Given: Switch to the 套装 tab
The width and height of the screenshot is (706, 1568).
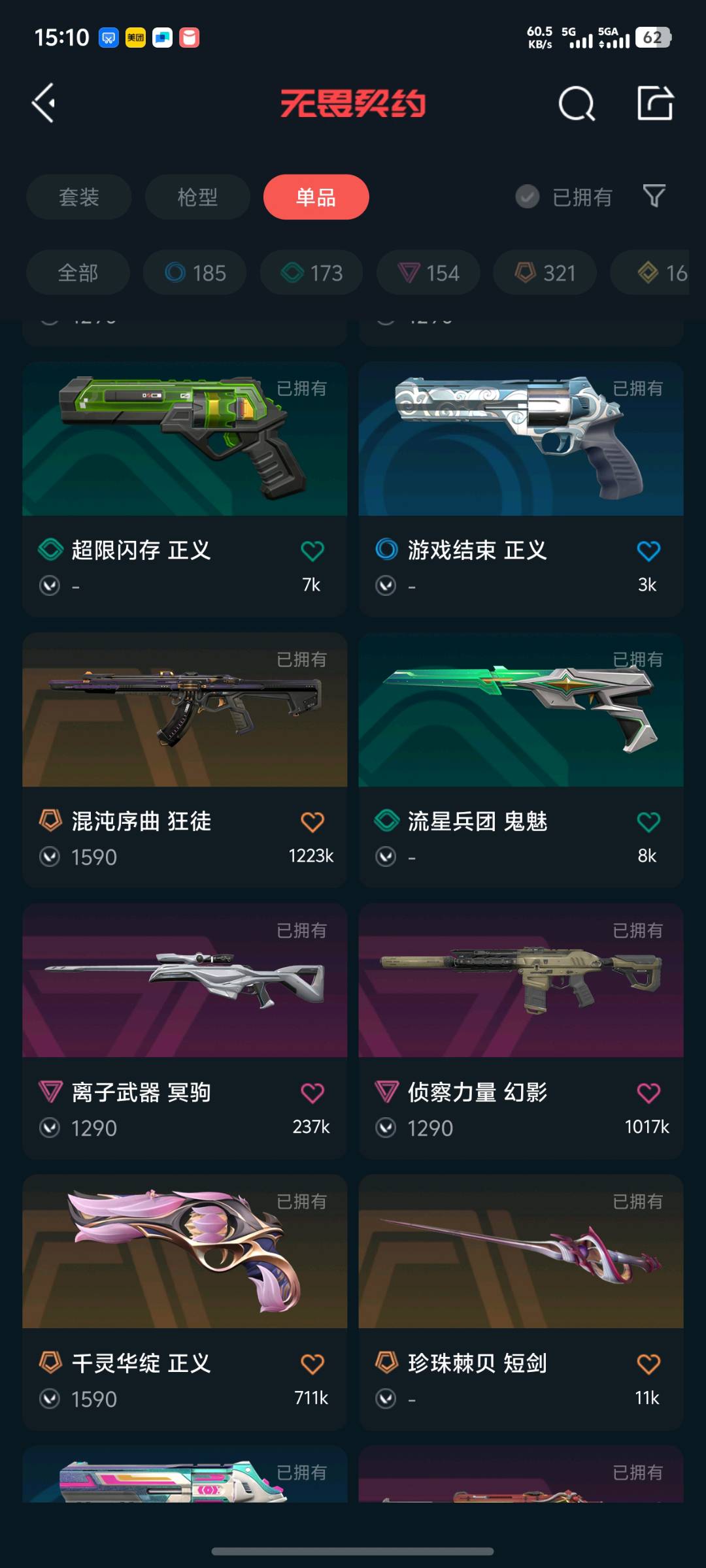Looking at the screenshot, I should click(x=79, y=197).
